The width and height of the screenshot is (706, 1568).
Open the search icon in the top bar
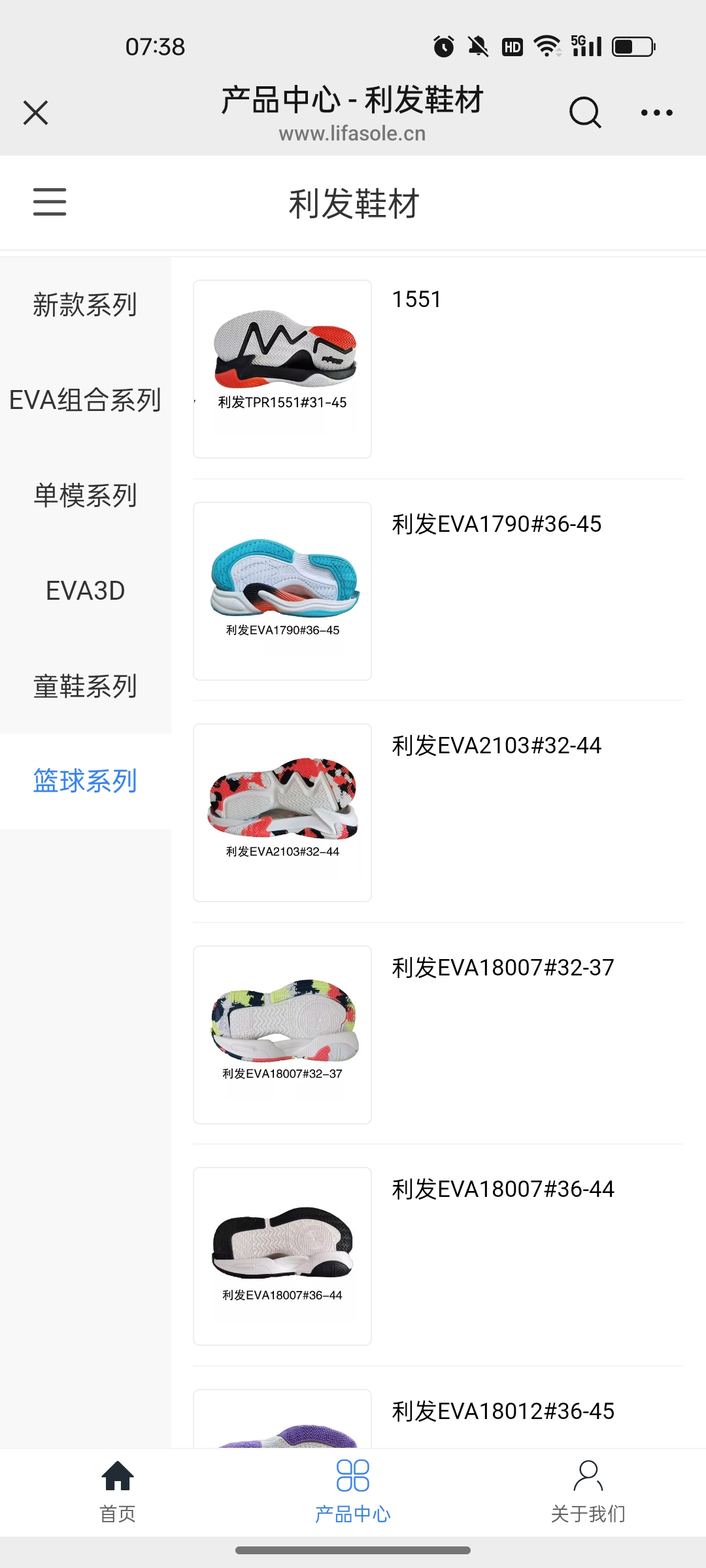click(x=584, y=112)
